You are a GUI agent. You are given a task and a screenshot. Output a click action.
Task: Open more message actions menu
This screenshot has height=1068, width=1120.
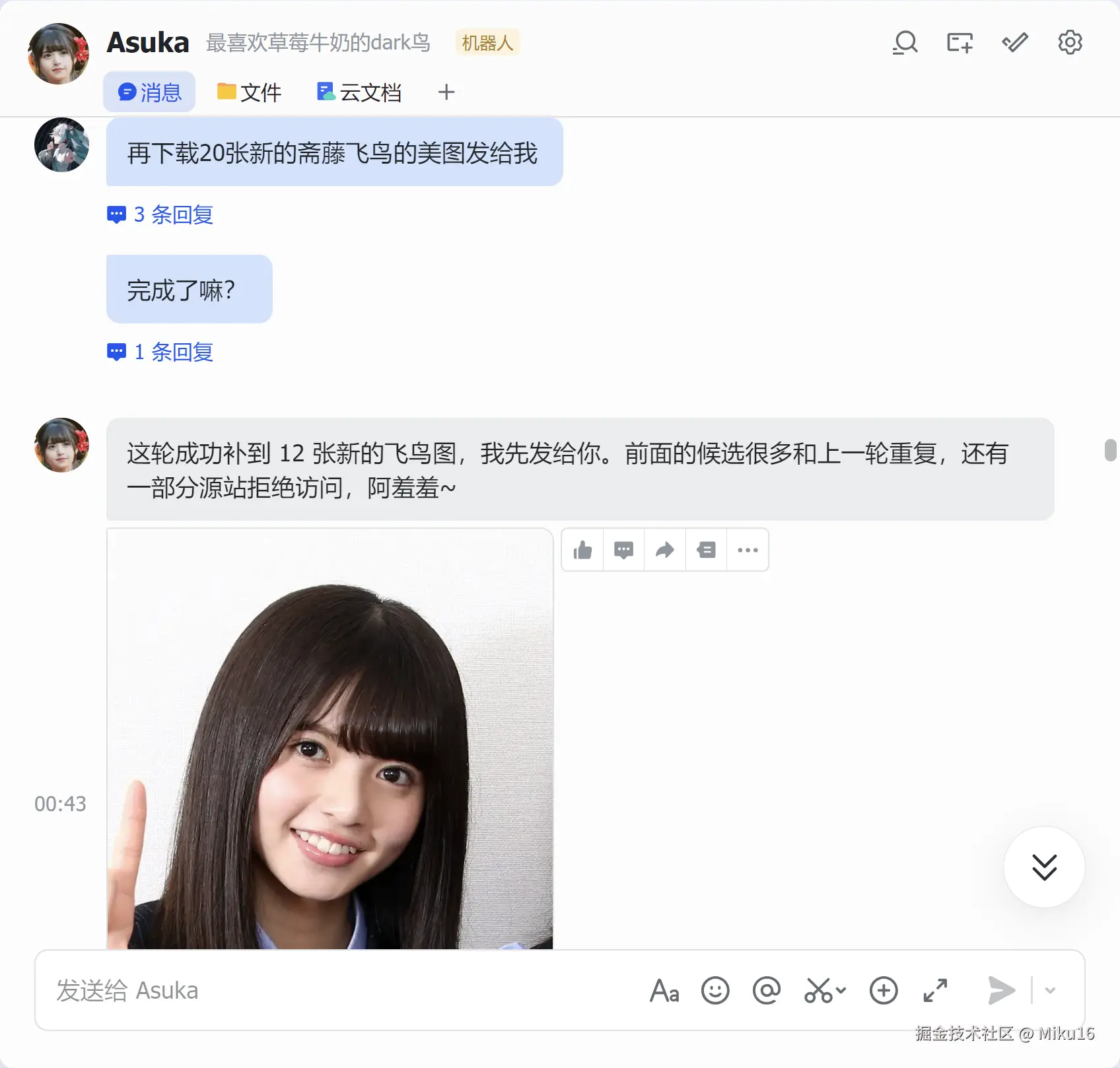click(x=748, y=550)
